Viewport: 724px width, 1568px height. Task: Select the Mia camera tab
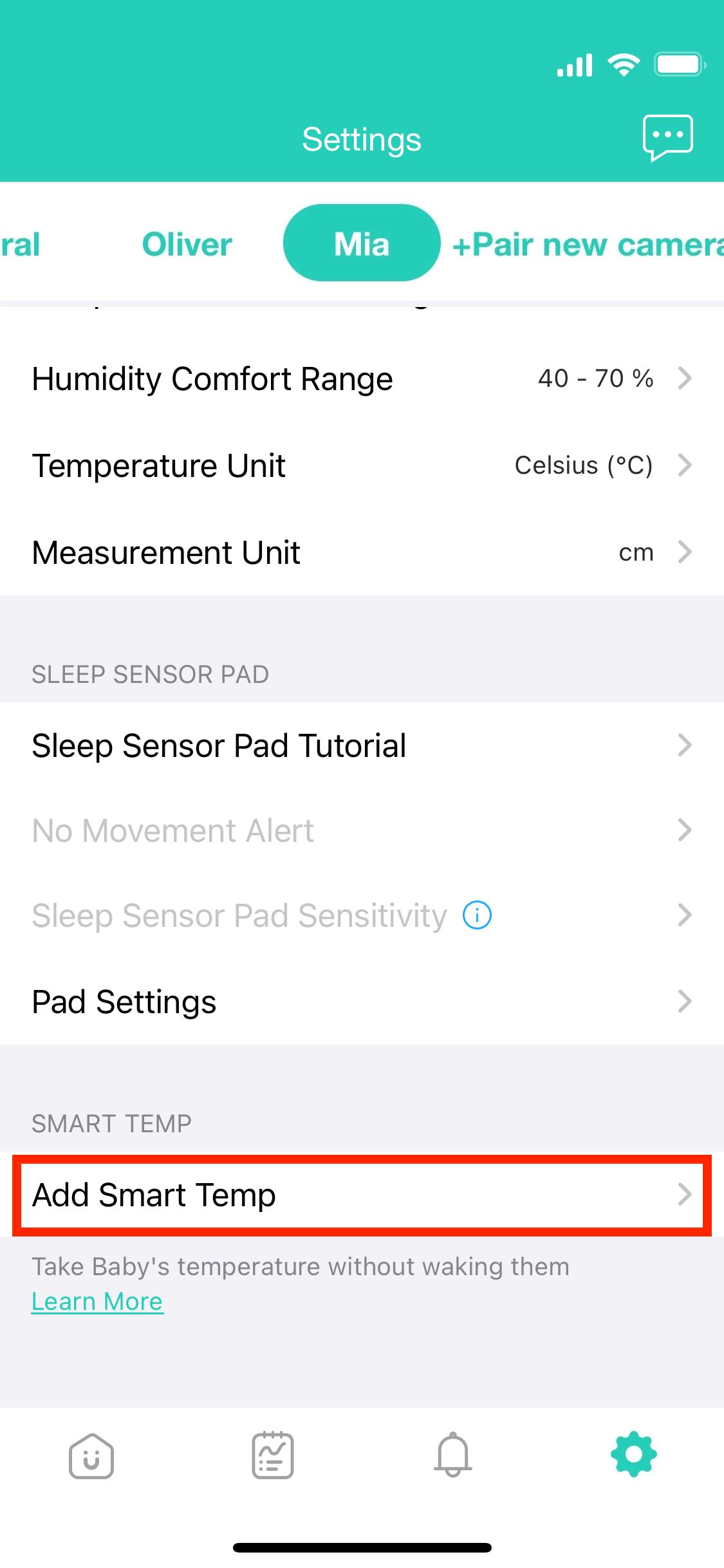tap(362, 244)
